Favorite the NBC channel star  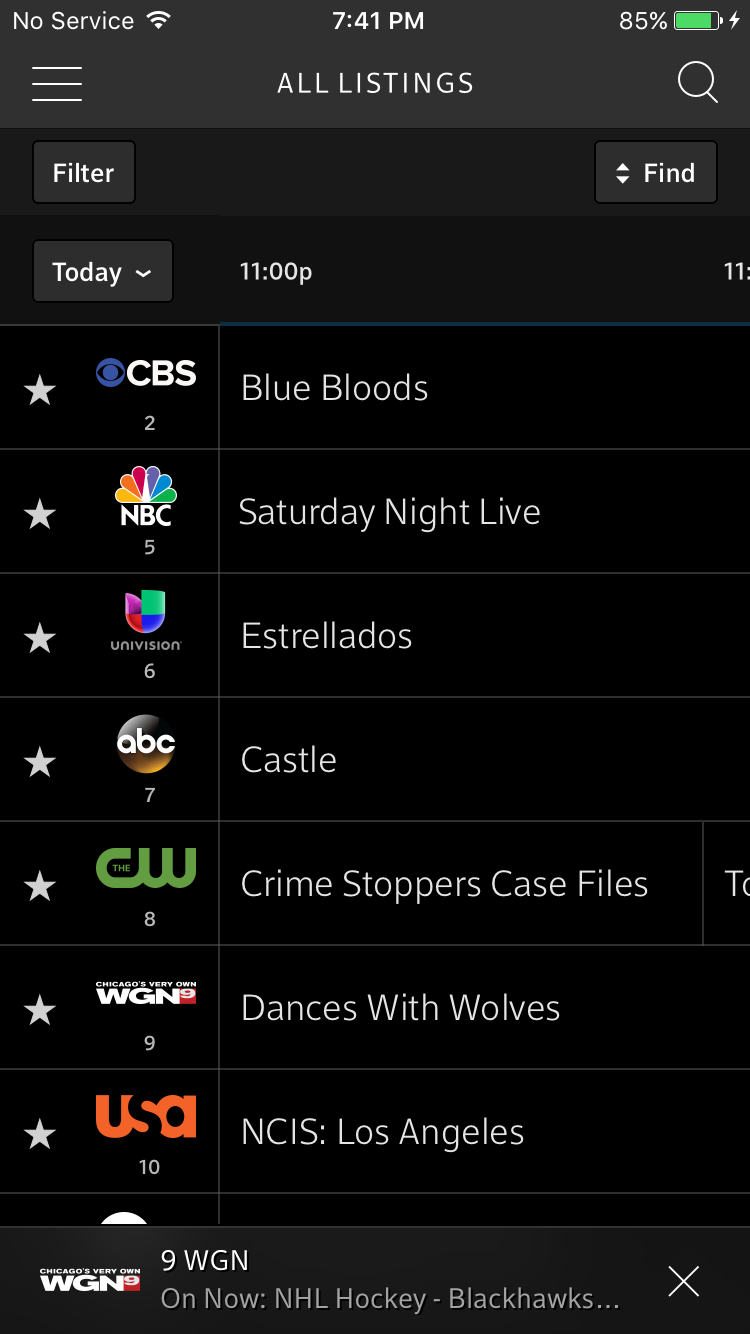point(40,514)
